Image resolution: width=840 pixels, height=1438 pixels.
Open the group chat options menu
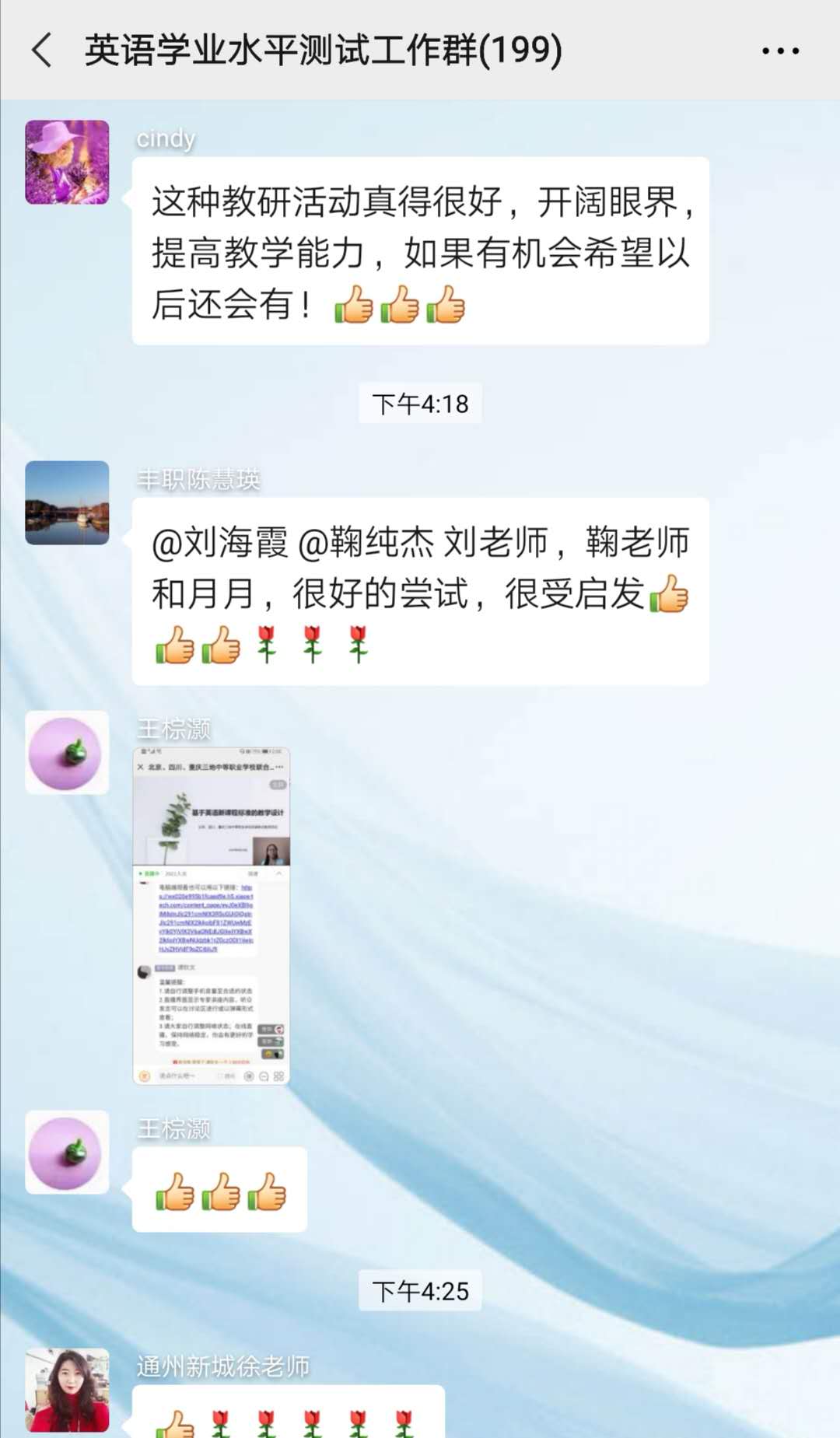pos(780,51)
